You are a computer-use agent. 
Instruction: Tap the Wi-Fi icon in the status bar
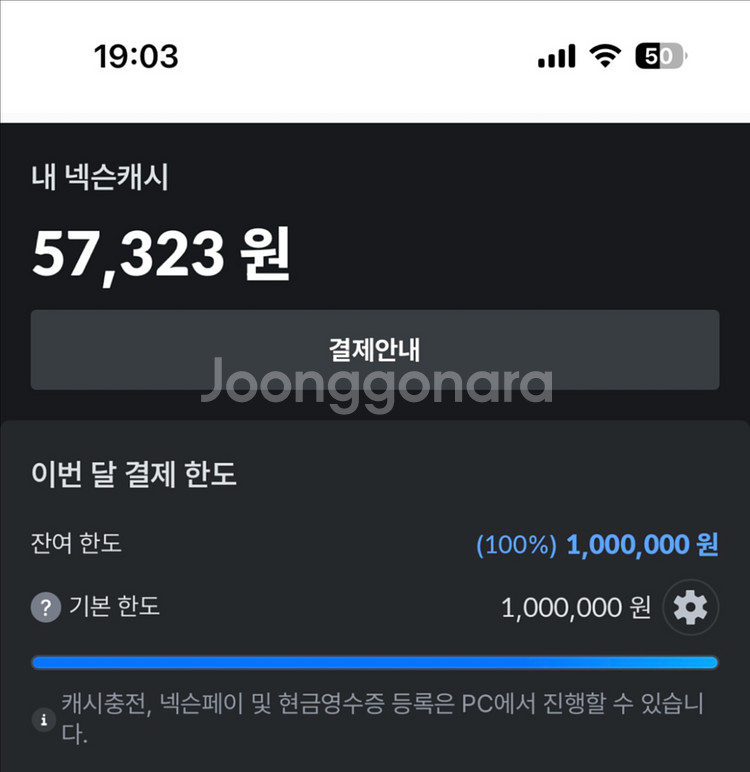tap(606, 56)
